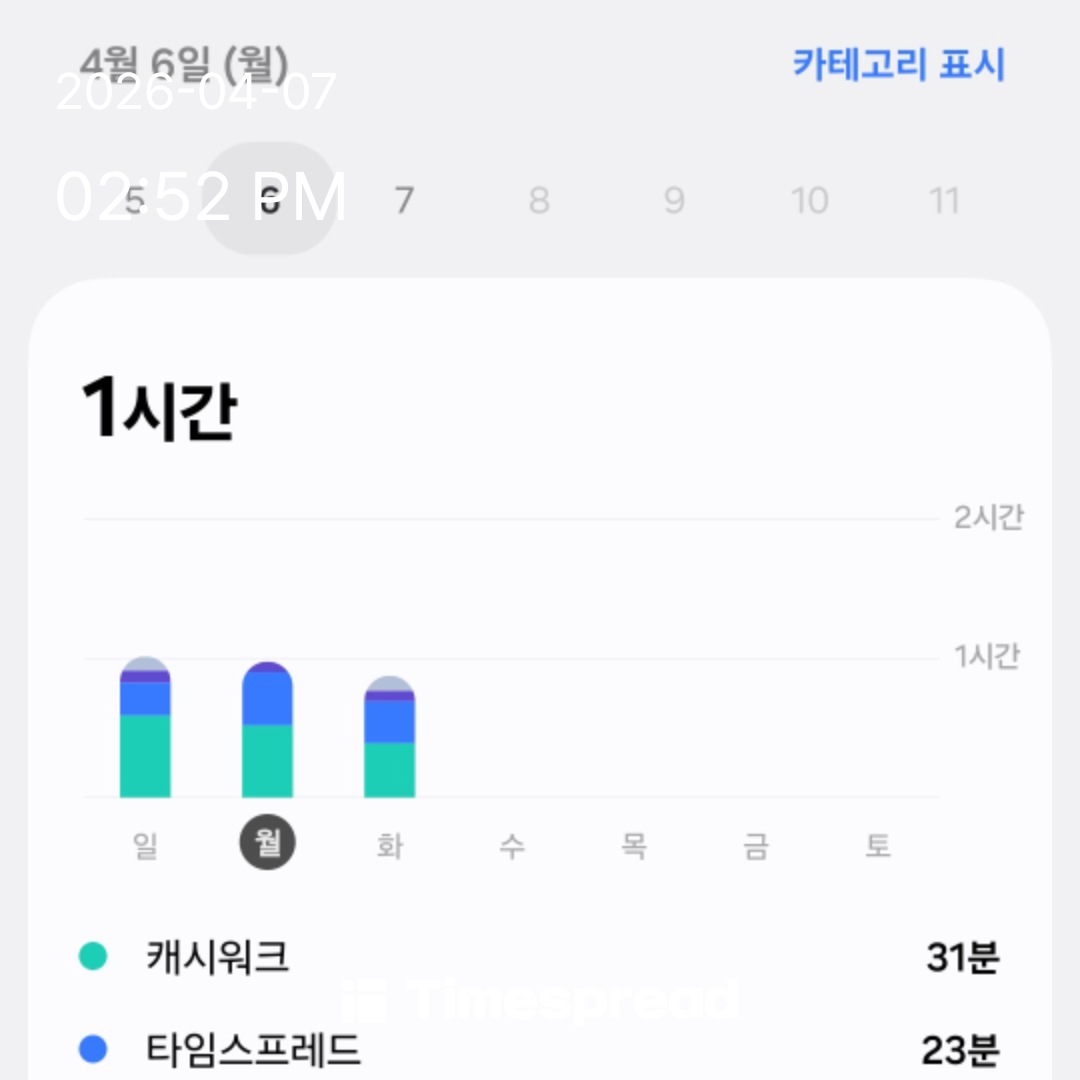Image resolution: width=1080 pixels, height=1080 pixels.
Task: Tap the 카테고리 표시 link
Action: coord(898,65)
